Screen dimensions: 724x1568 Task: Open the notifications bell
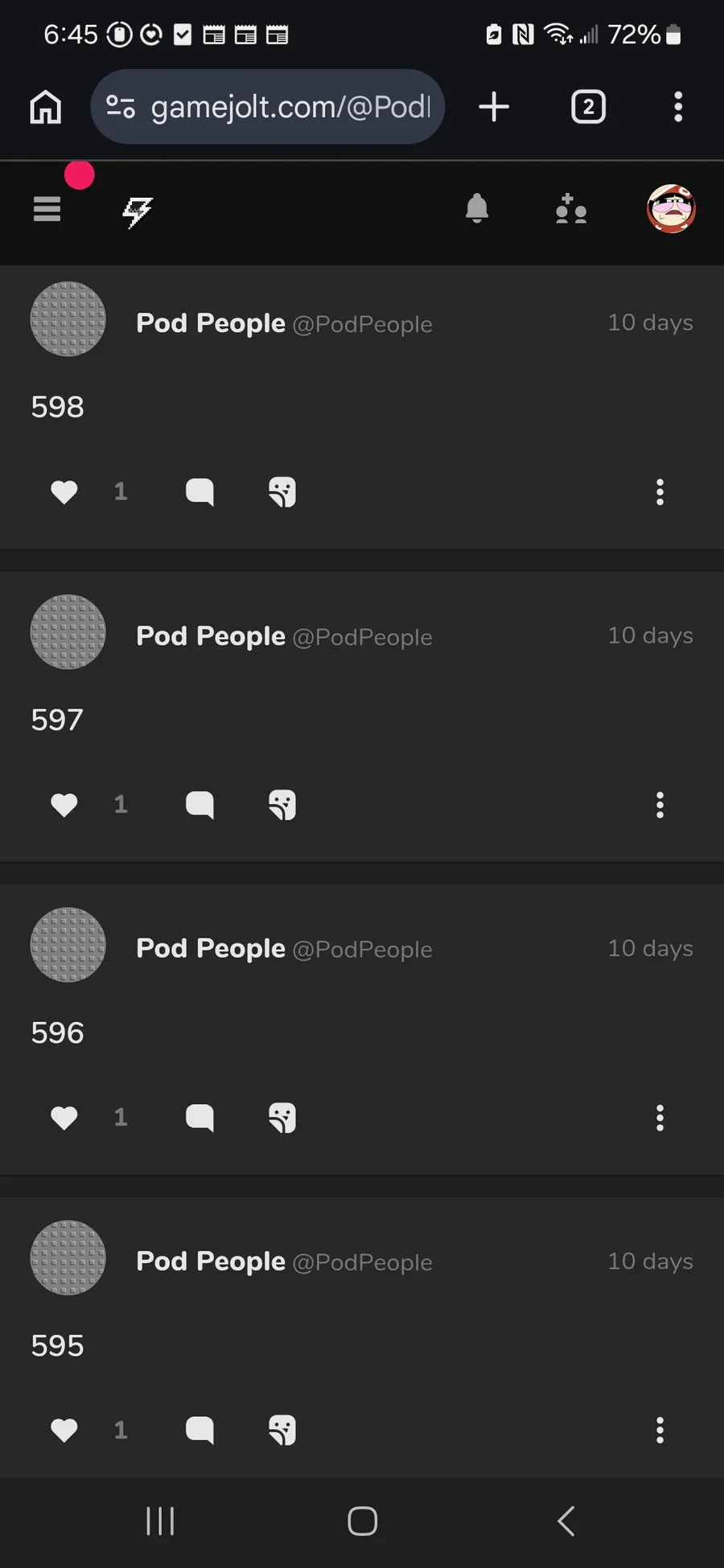point(477,209)
